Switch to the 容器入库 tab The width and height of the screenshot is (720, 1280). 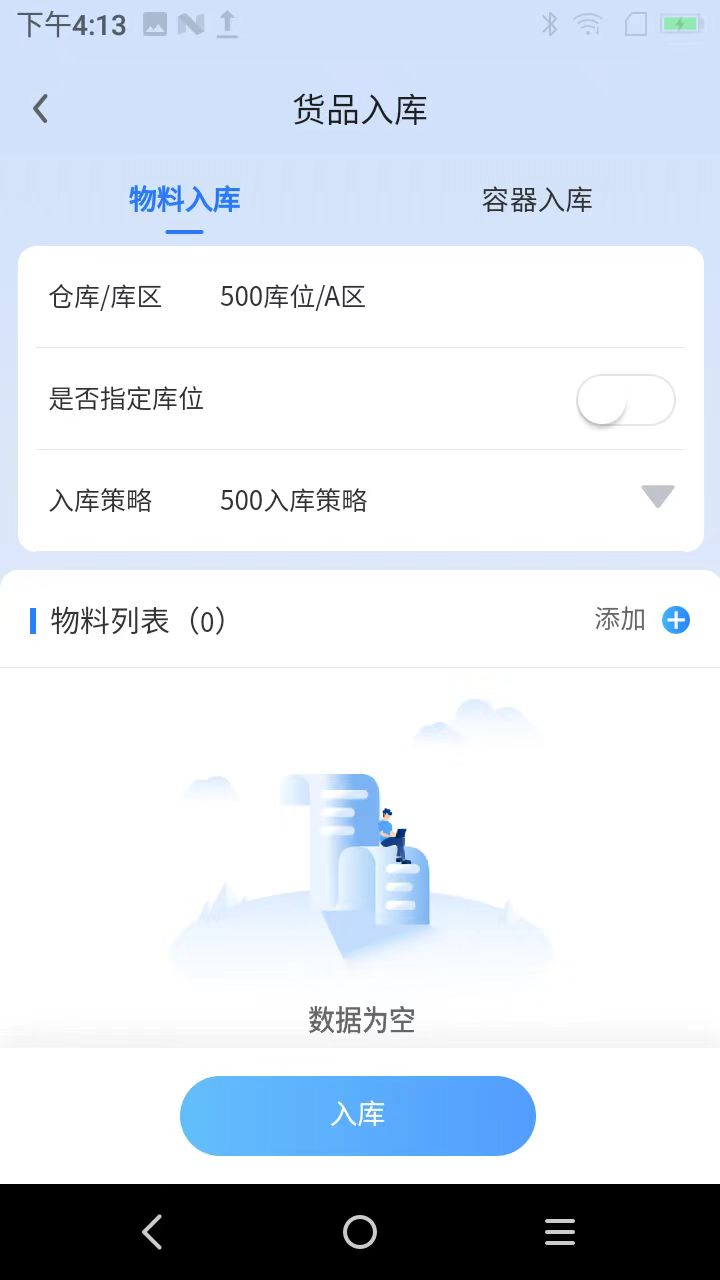point(536,200)
